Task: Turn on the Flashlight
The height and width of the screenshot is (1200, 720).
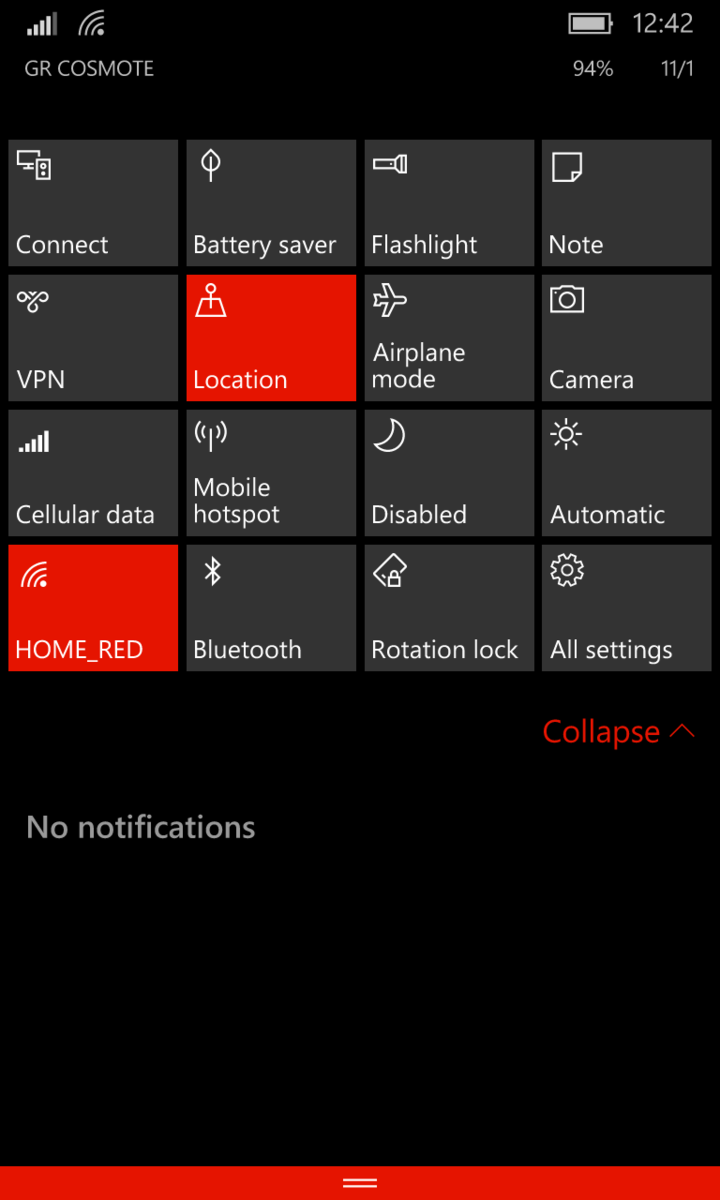Action: [x=449, y=203]
